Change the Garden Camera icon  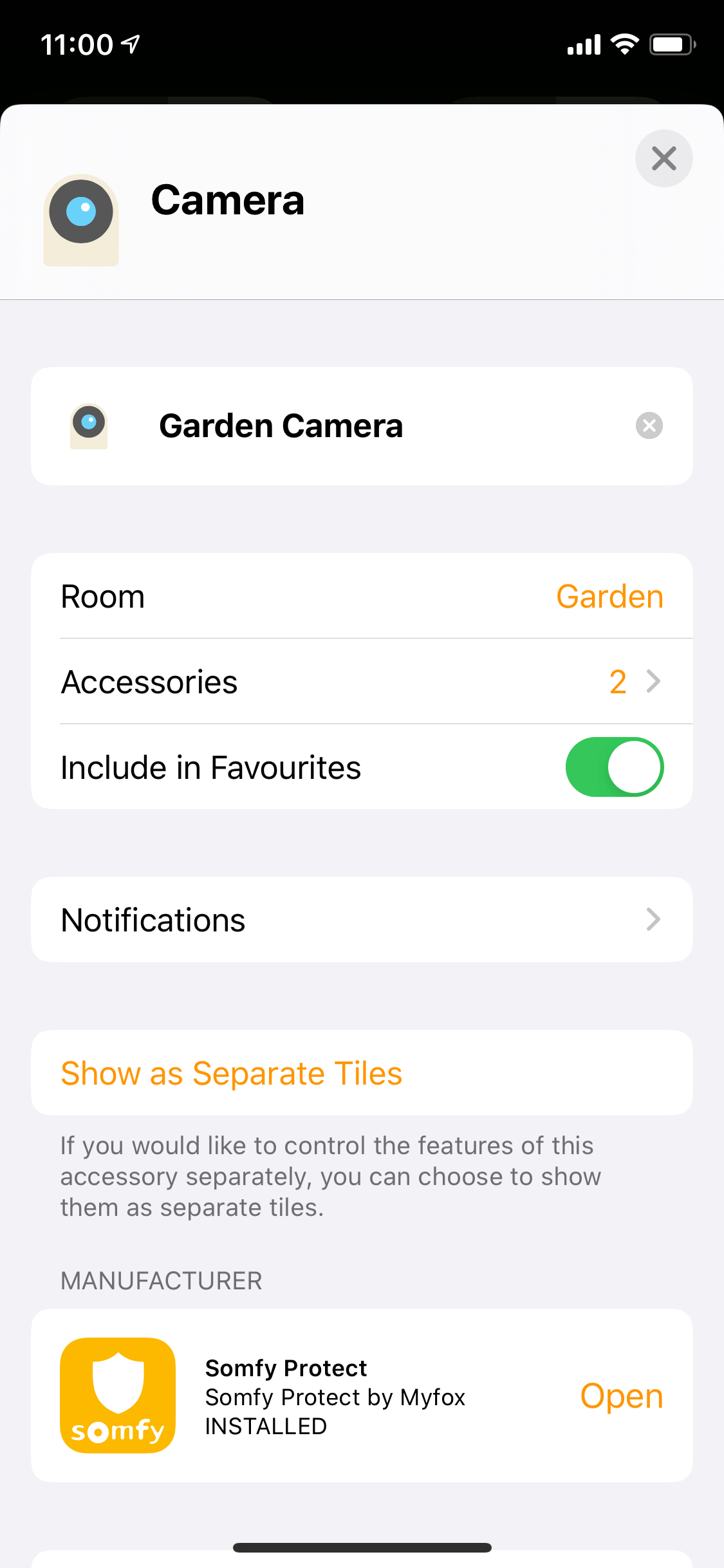point(89,426)
